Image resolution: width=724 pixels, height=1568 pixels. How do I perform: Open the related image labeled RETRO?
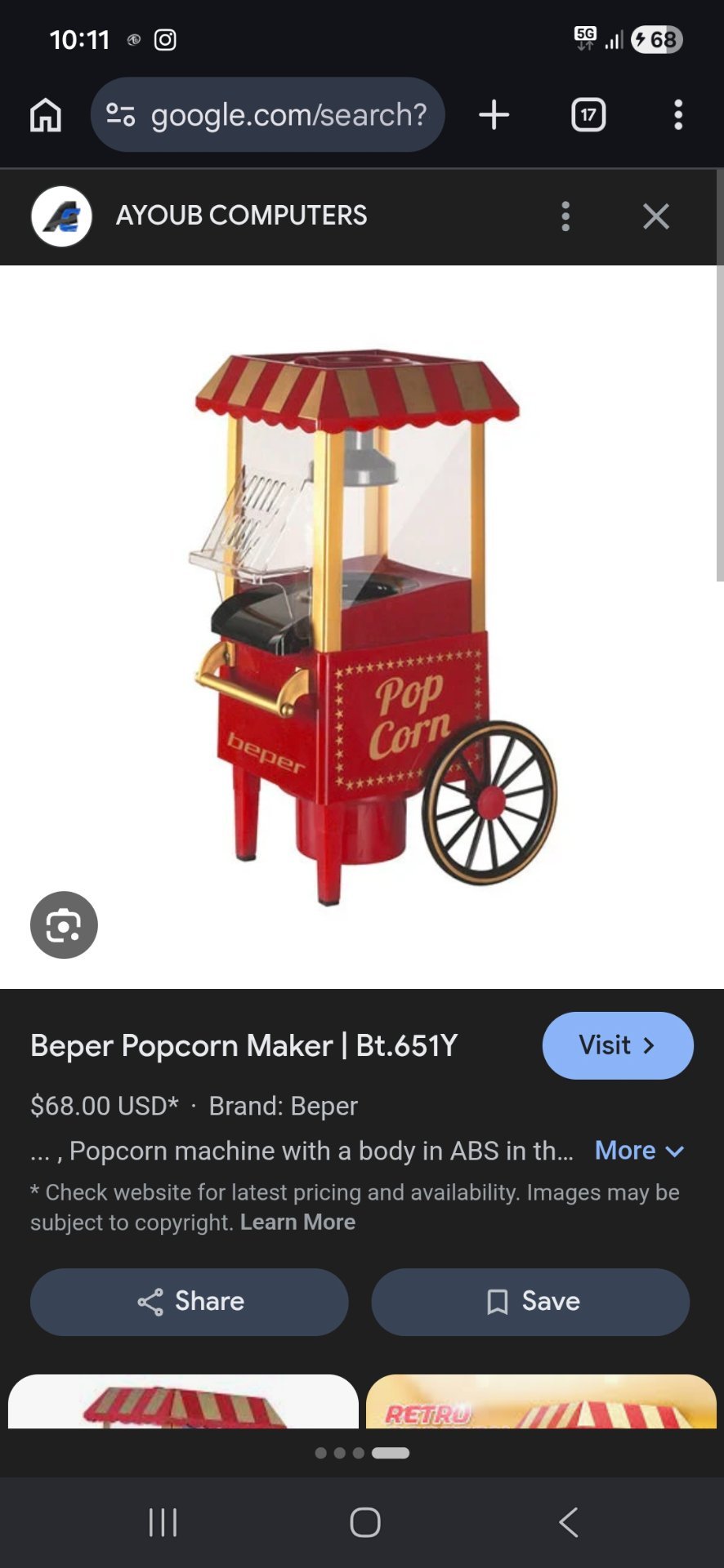tap(541, 1403)
